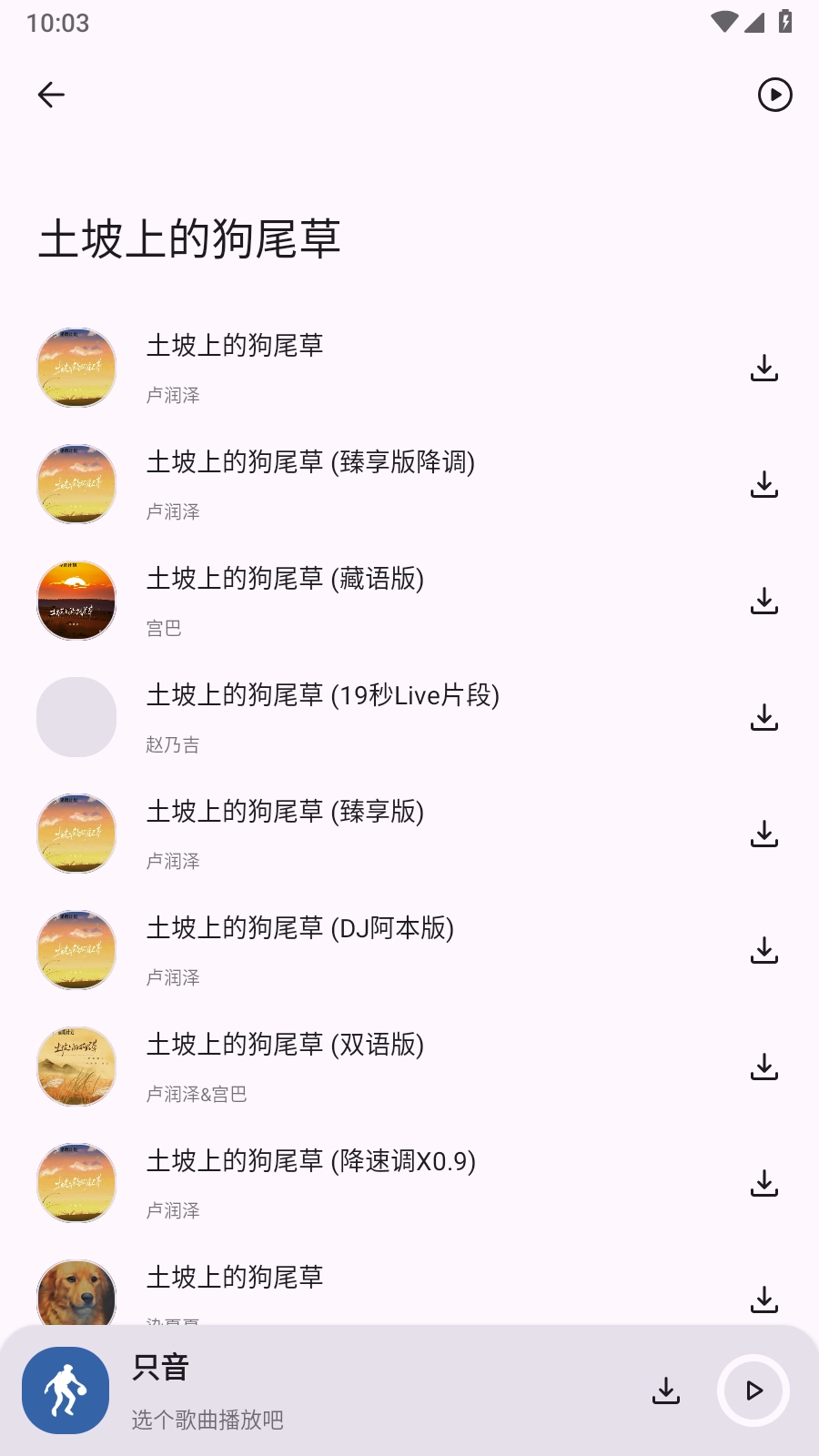Select the song by artist 赵乃吉
This screenshot has height=1456, width=819.
pyautogui.click(x=323, y=694)
